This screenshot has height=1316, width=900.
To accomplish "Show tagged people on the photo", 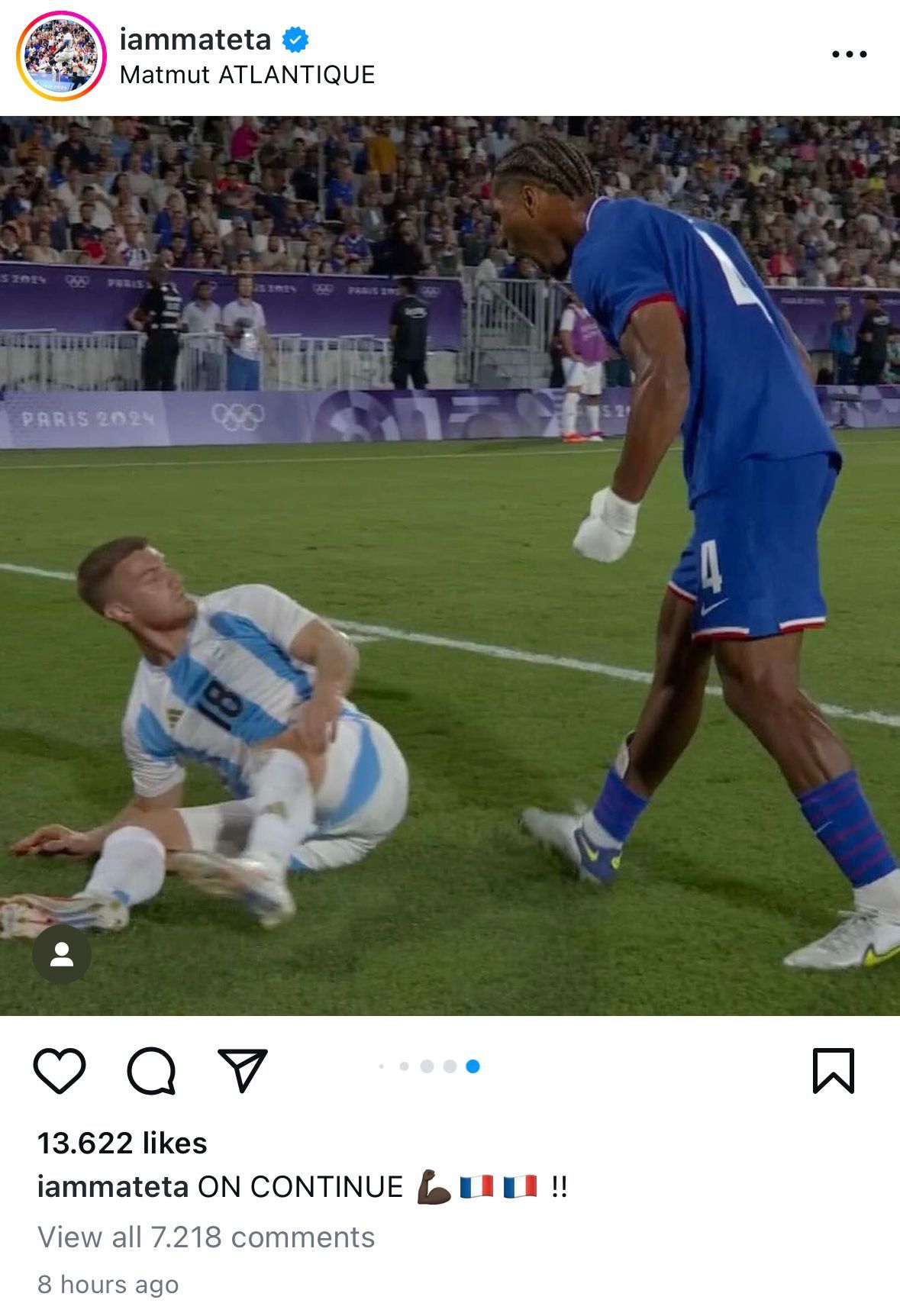I will tap(62, 954).
